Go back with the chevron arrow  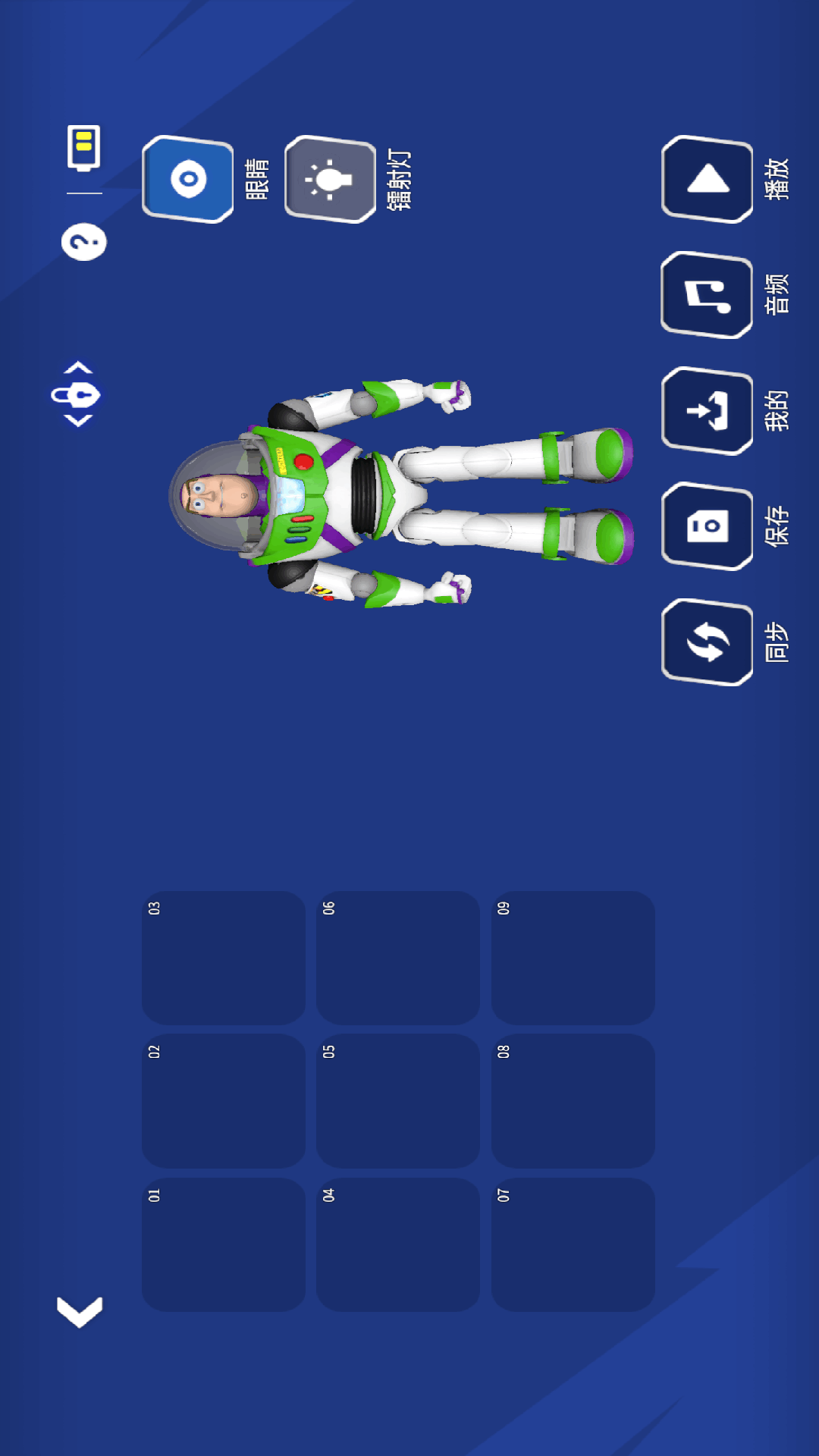(x=80, y=1311)
